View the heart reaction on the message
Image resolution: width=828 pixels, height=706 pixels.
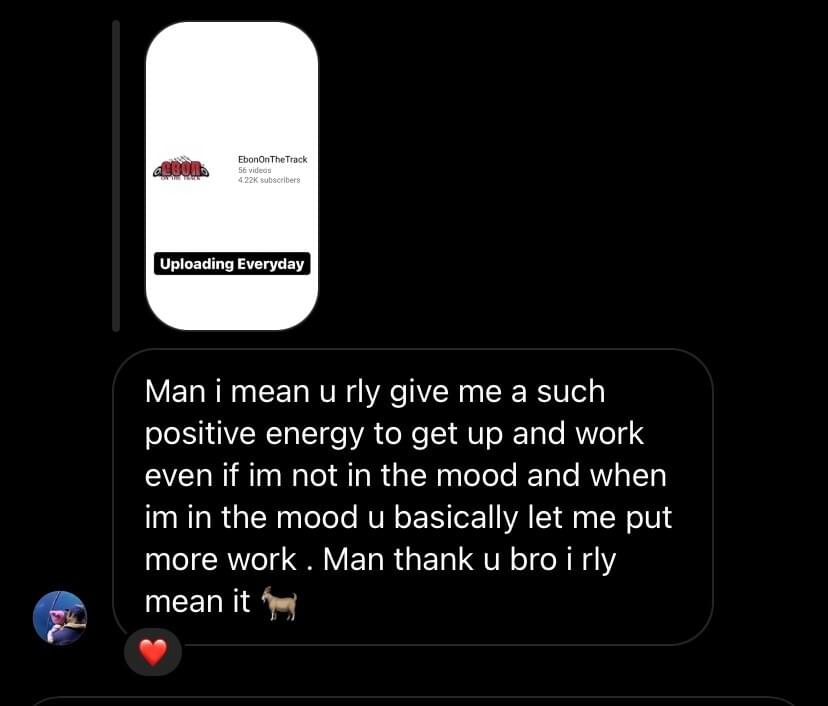(153, 653)
